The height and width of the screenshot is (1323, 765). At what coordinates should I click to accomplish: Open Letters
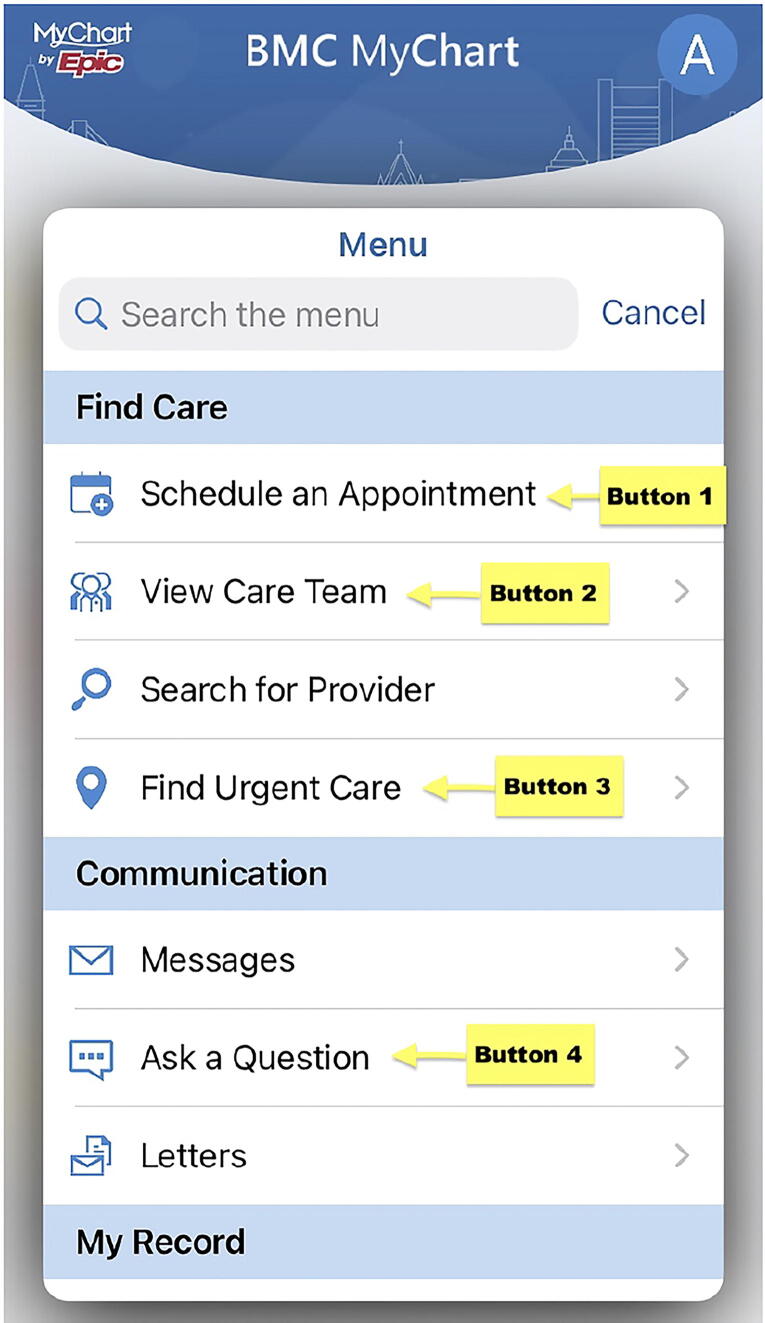point(194,1156)
